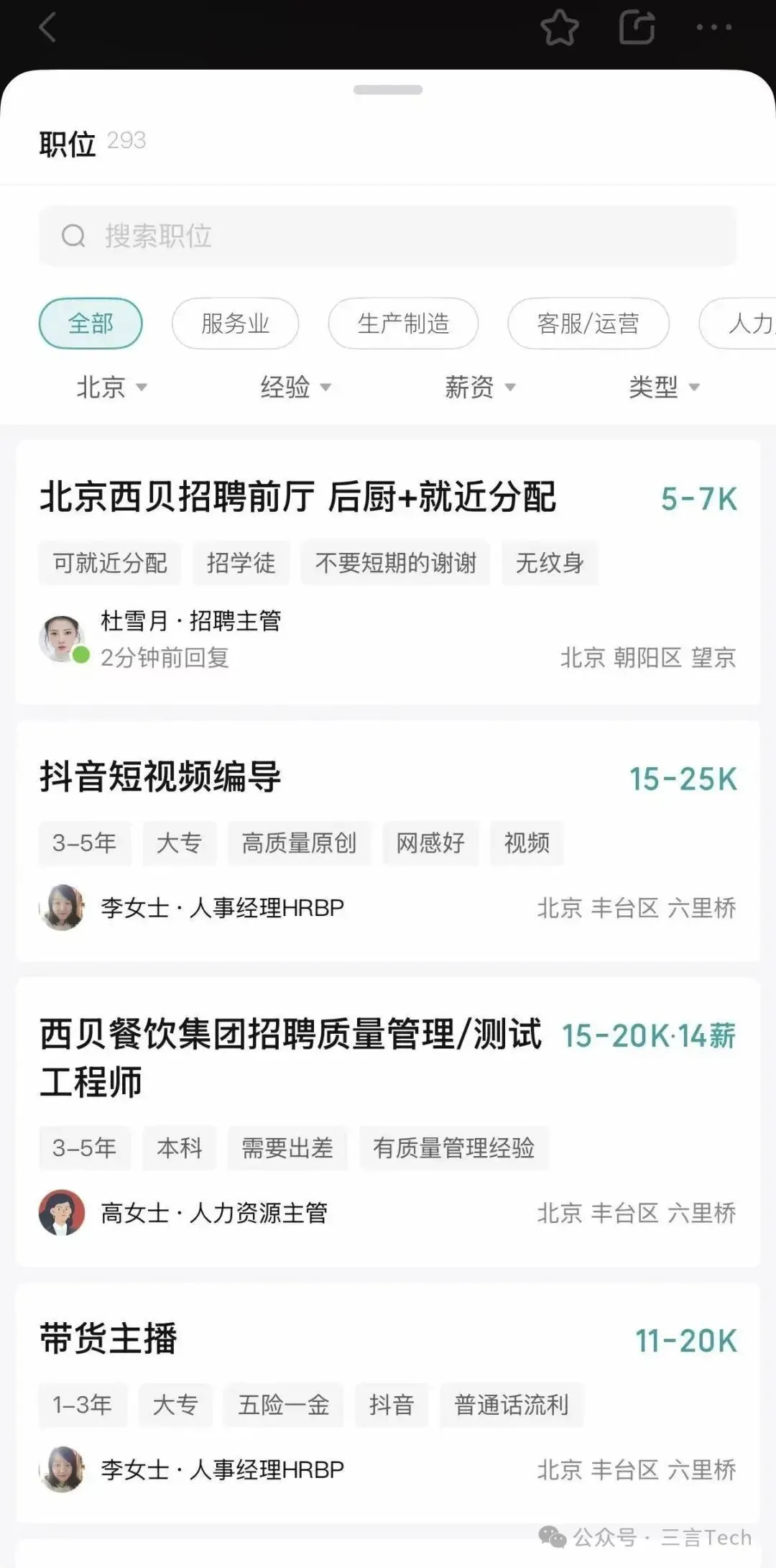Viewport: 776px width, 1568px height.
Task: Open the three-dot overflow menu
Action: 713,28
